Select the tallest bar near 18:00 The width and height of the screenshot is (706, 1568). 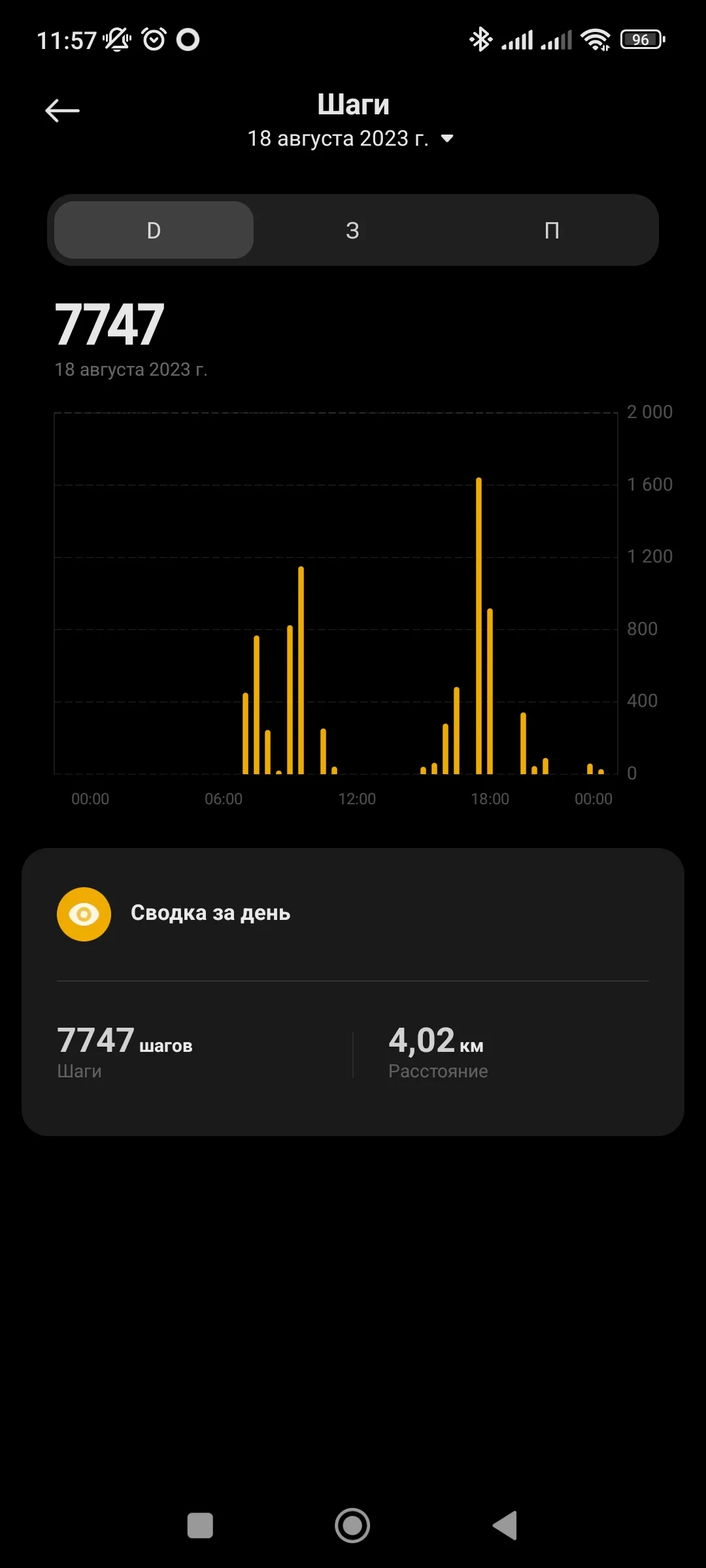pyautogui.click(x=479, y=621)
